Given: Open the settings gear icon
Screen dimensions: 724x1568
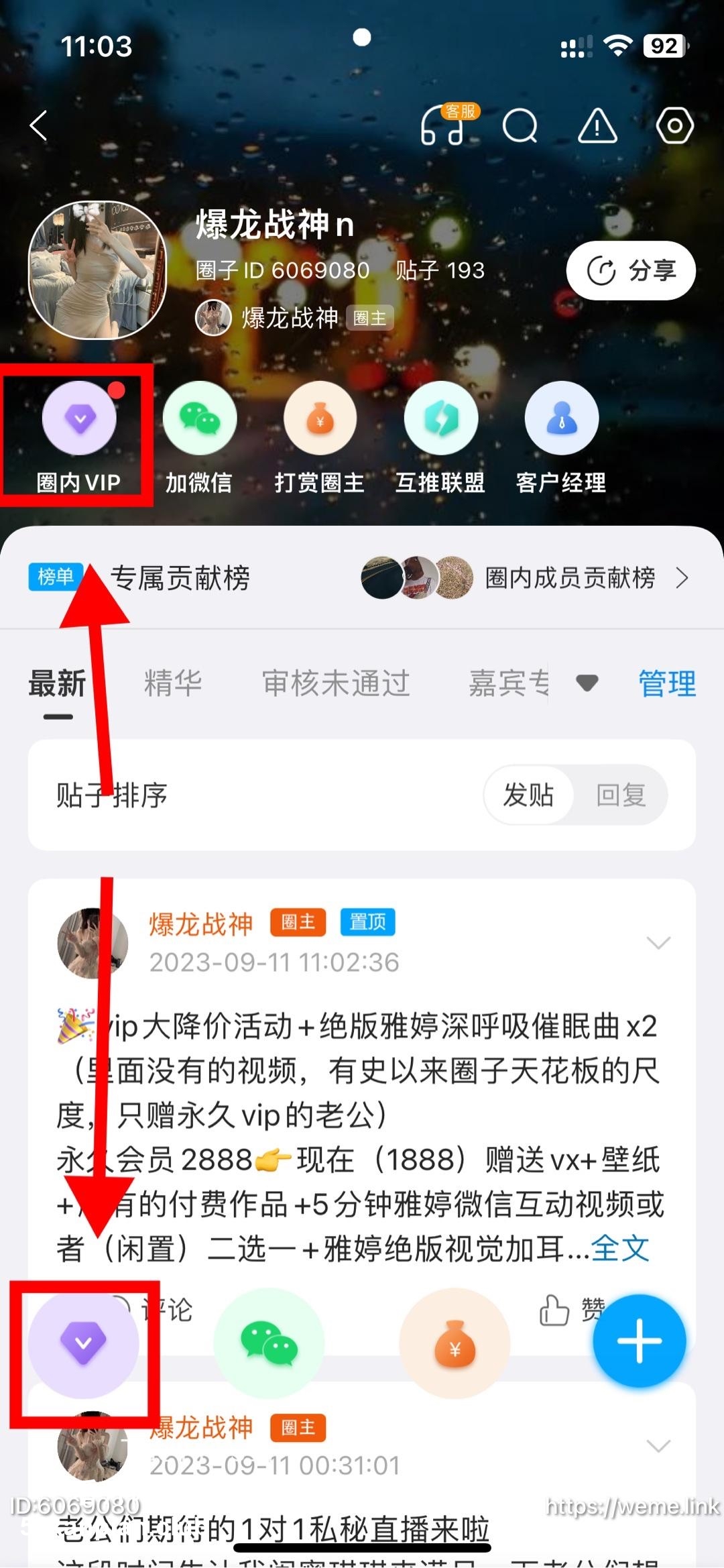Looking at the screenshot, I should click(675, 127).
